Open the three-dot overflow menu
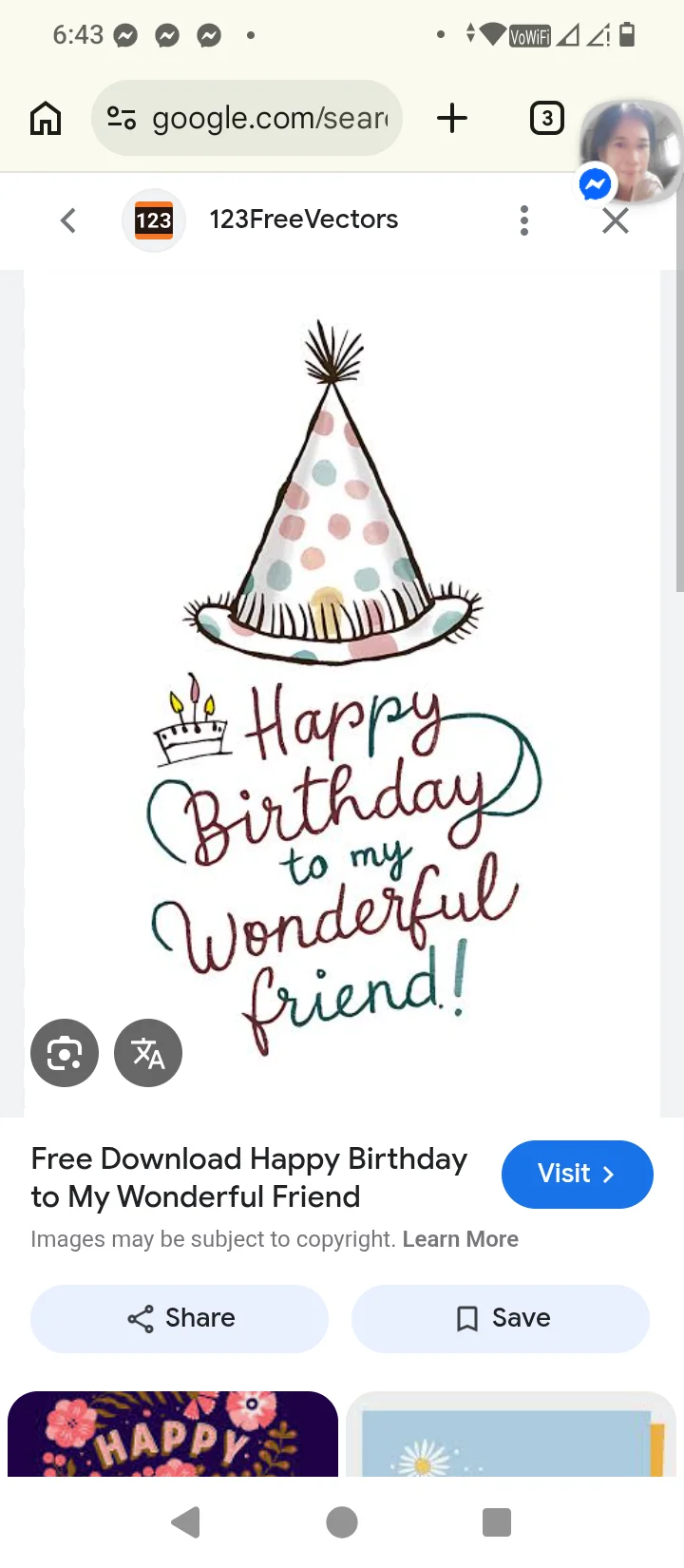 point(523,220)
